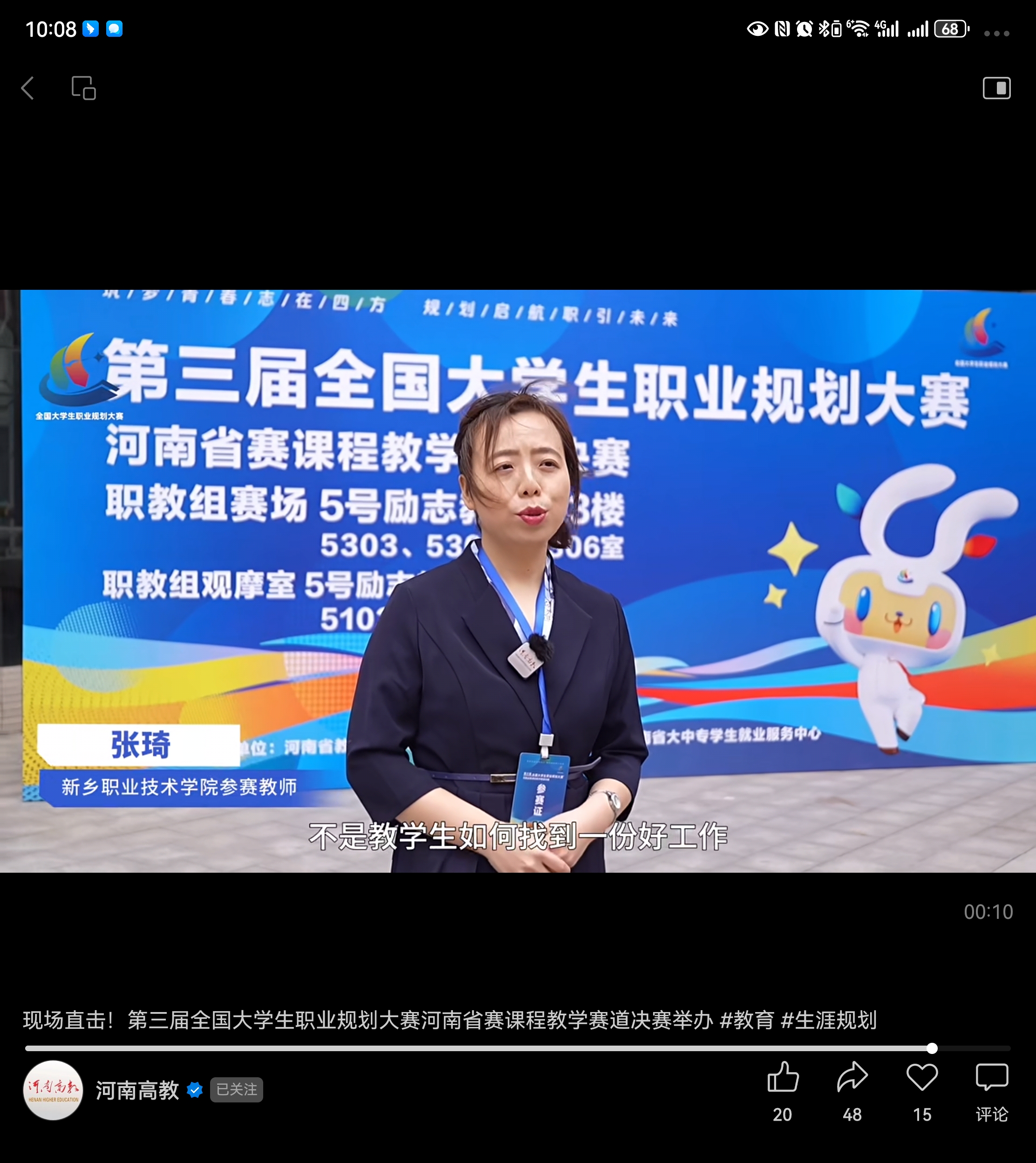1036x1163 pixels.
Task: Open the floating window mode icon
Action: [x=84, y=88]
